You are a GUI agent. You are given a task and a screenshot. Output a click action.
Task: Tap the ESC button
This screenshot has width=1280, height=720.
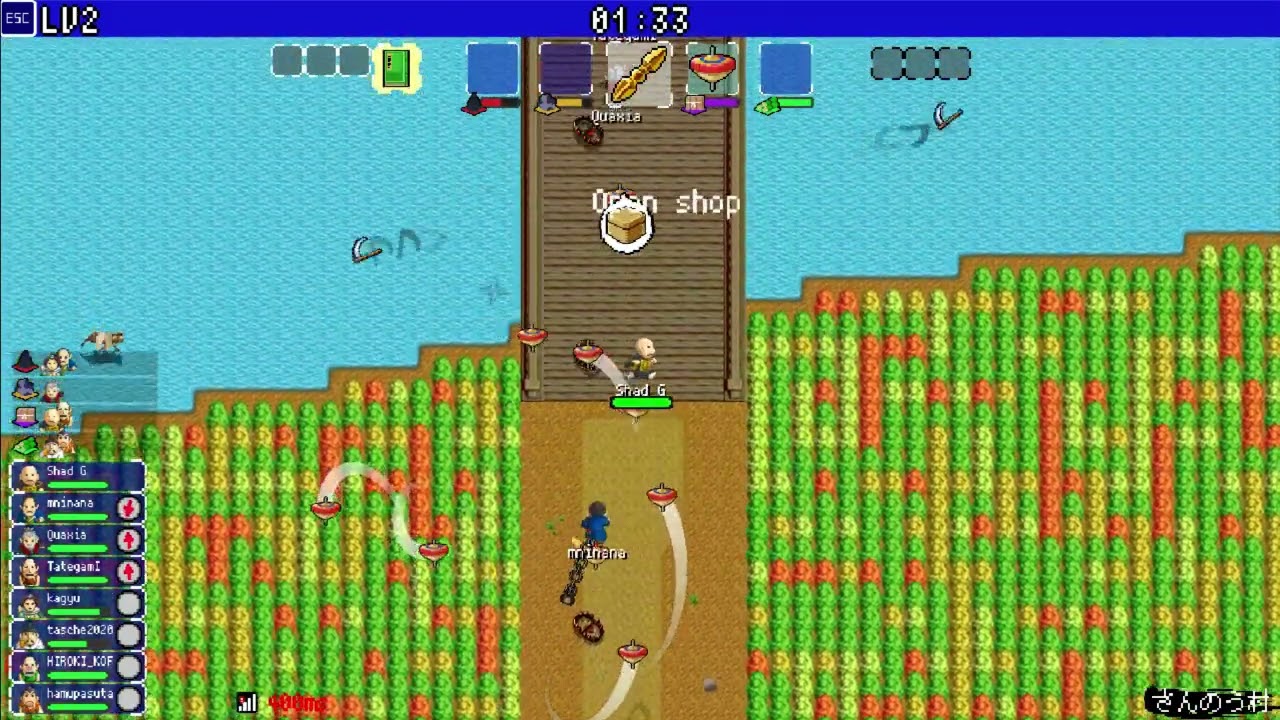click(x=17, y=18)
